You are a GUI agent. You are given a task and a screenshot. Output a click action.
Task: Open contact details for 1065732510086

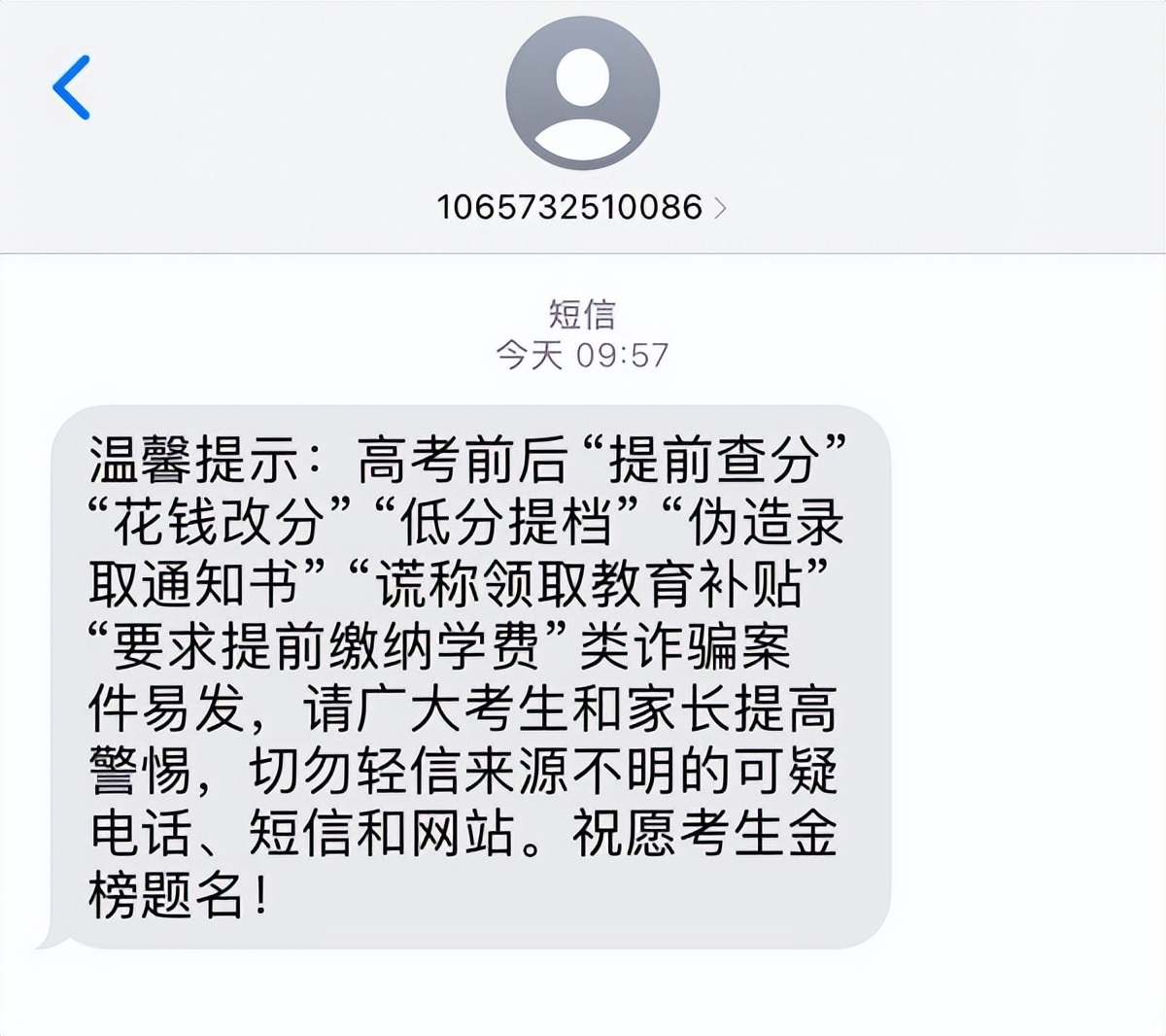[581, 207]
